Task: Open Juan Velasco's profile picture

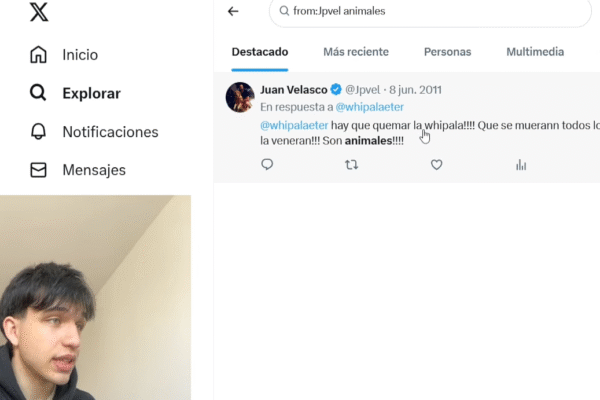Action: point(240,97)
